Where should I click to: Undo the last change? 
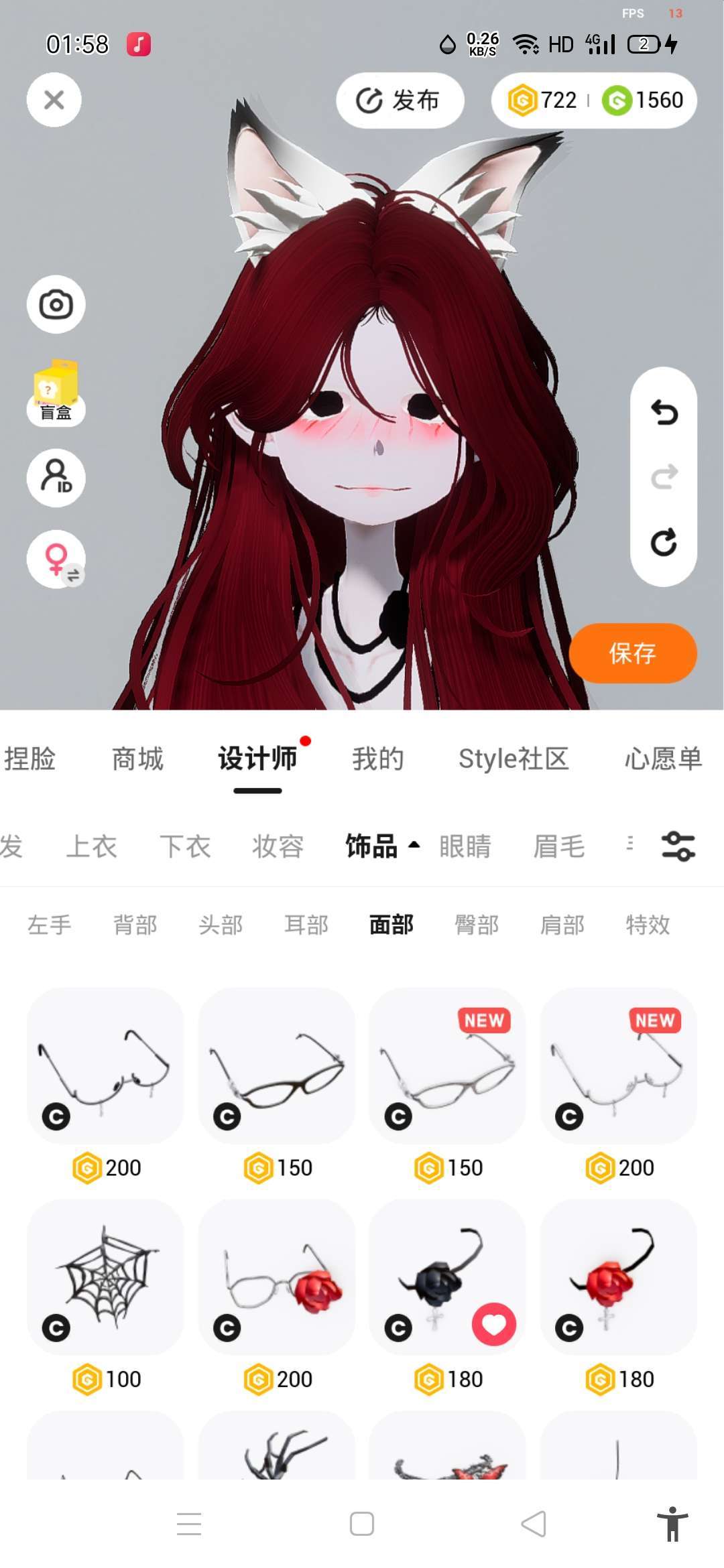(x=664, y=412)
